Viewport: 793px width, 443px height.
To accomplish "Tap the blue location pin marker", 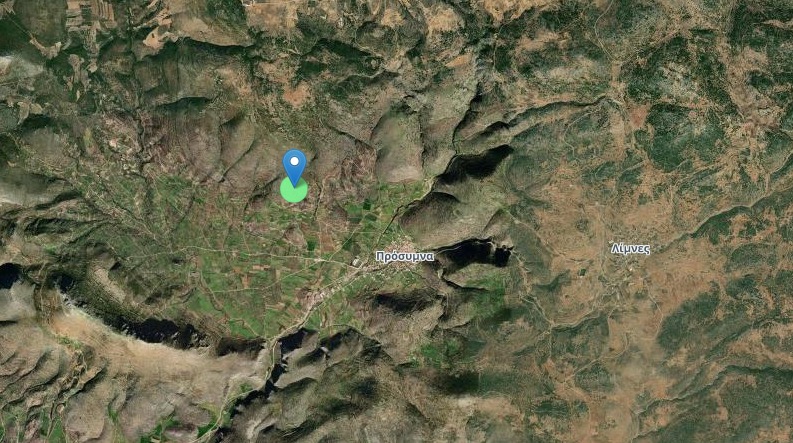I will [294, 165].
